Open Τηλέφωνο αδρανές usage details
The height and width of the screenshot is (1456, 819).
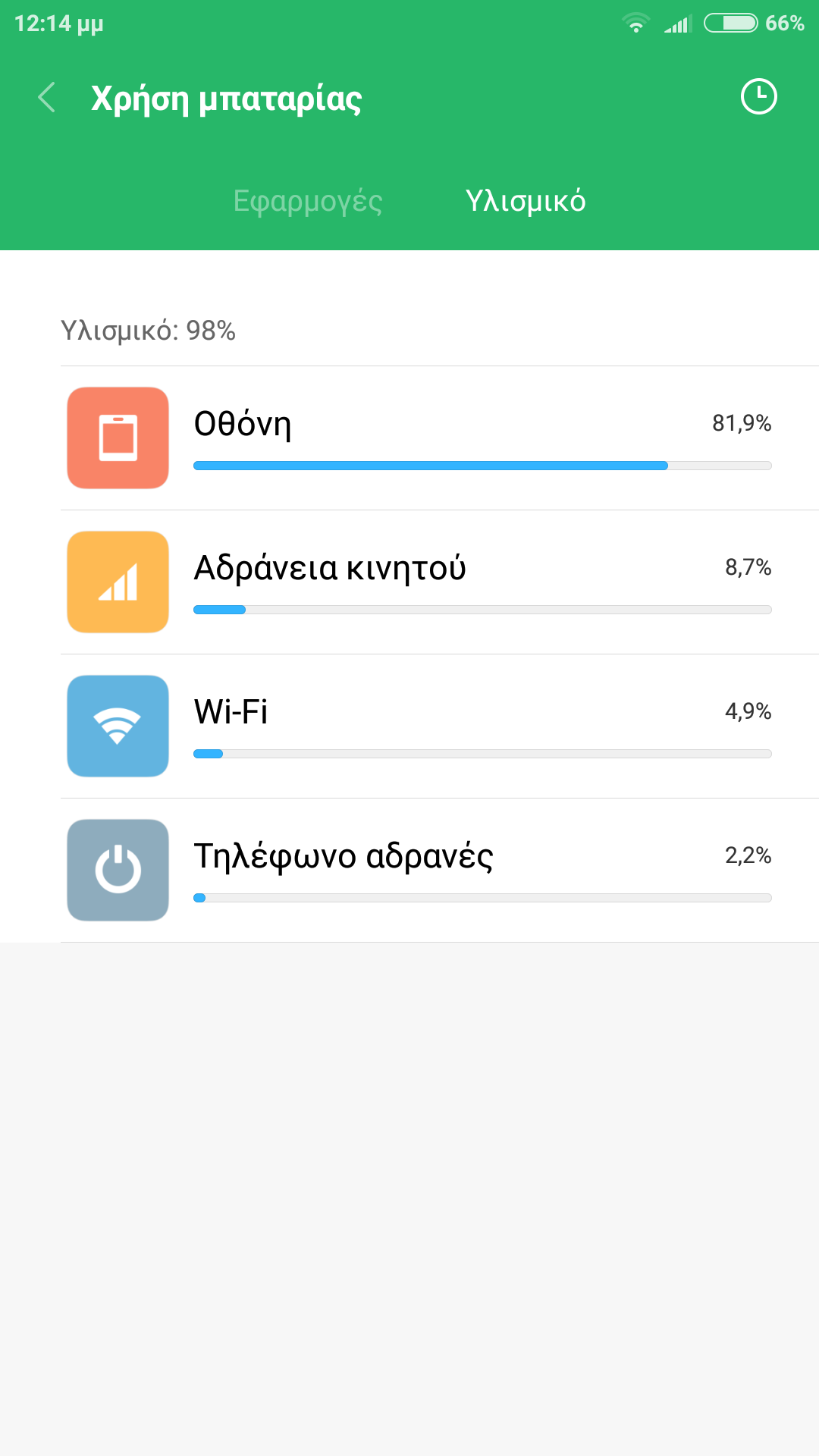pyautogui.click(x=440, y=871)
